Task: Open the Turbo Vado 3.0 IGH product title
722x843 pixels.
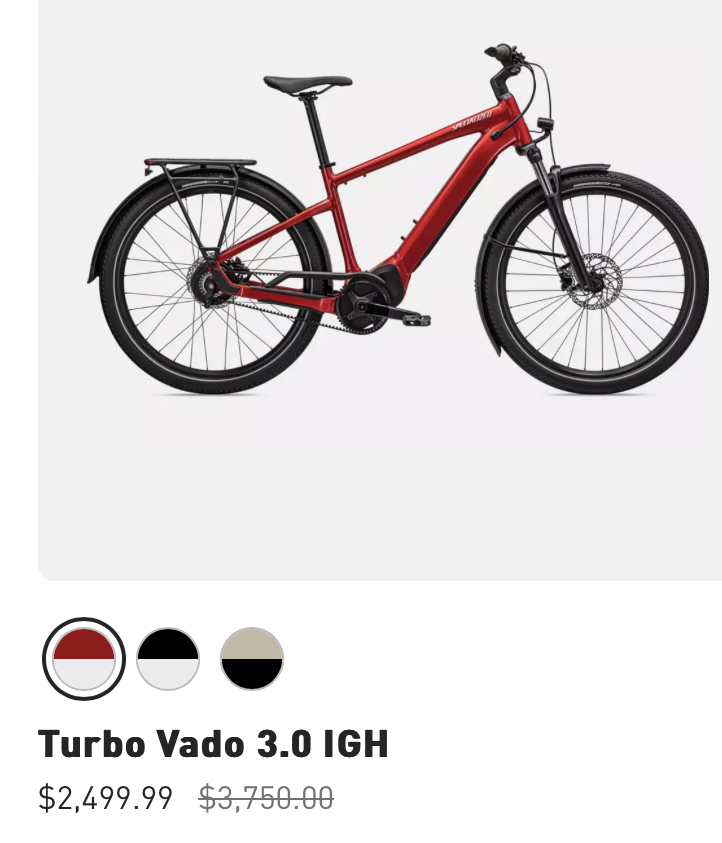Action: coord(213,744)
